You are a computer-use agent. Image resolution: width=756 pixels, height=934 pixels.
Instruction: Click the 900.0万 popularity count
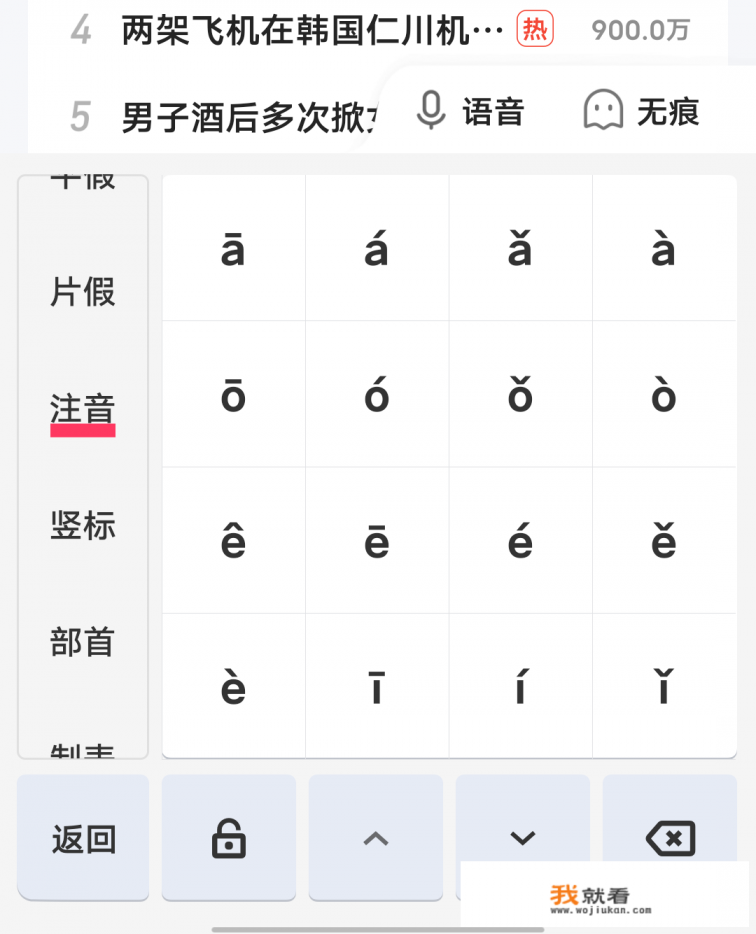point(640,30)
